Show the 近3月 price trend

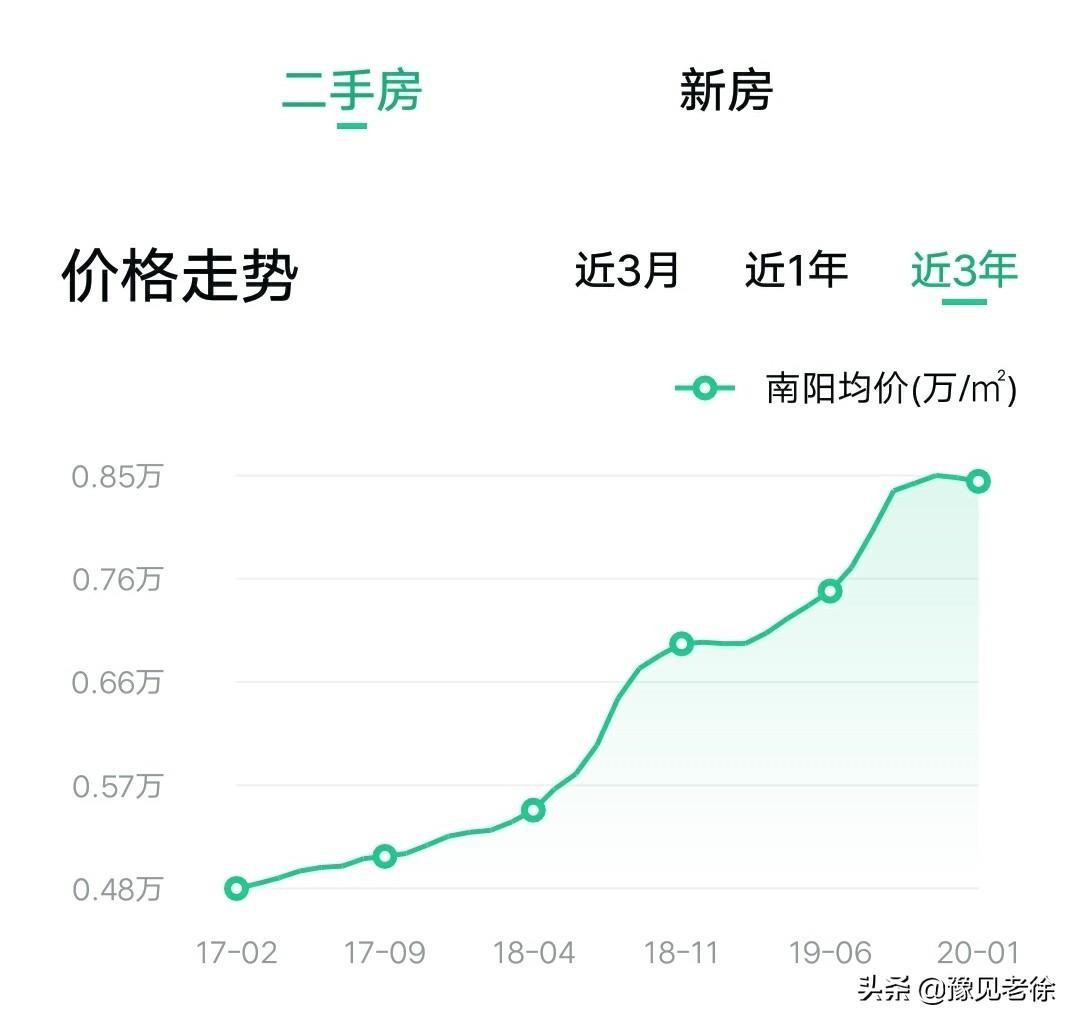tap(627, 270)
